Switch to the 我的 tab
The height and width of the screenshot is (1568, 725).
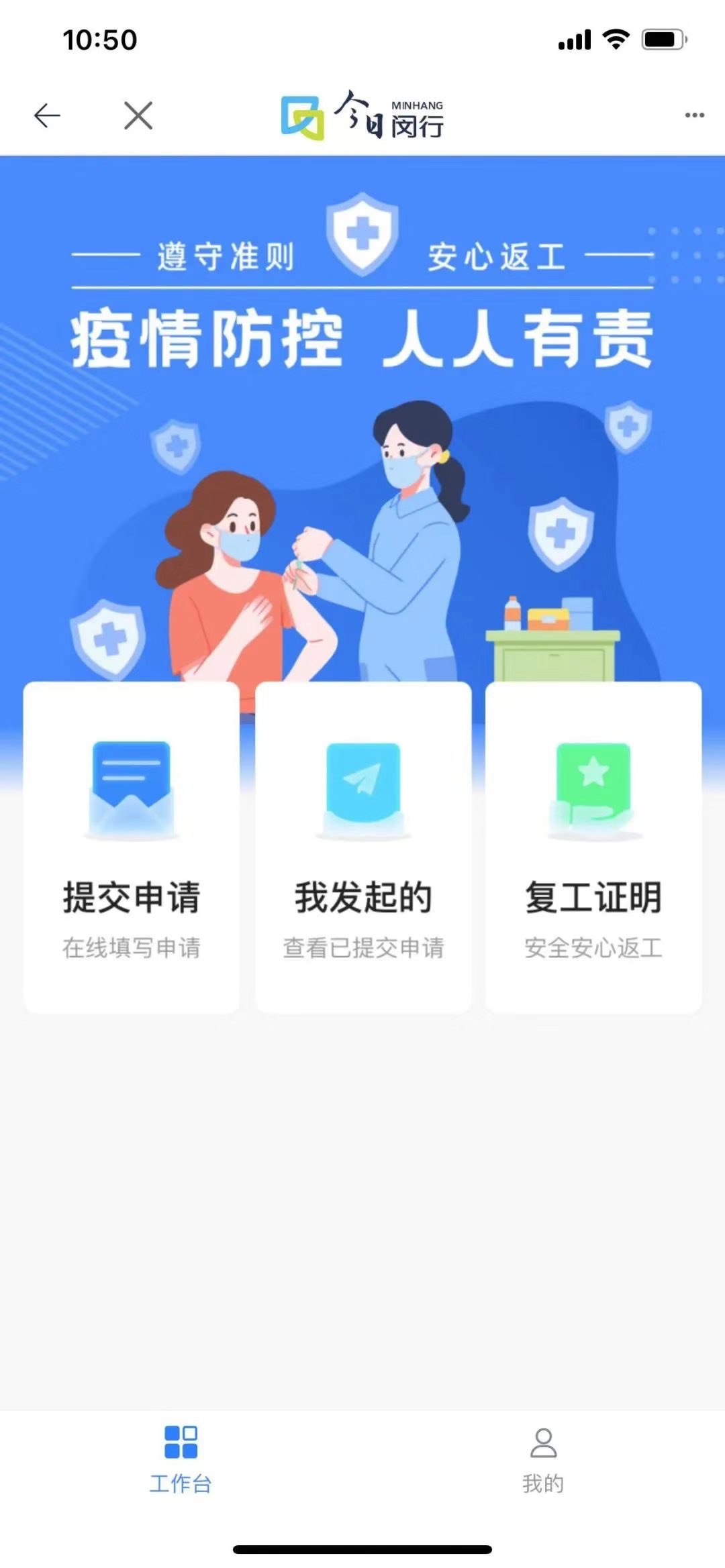tap(543, 1460)
